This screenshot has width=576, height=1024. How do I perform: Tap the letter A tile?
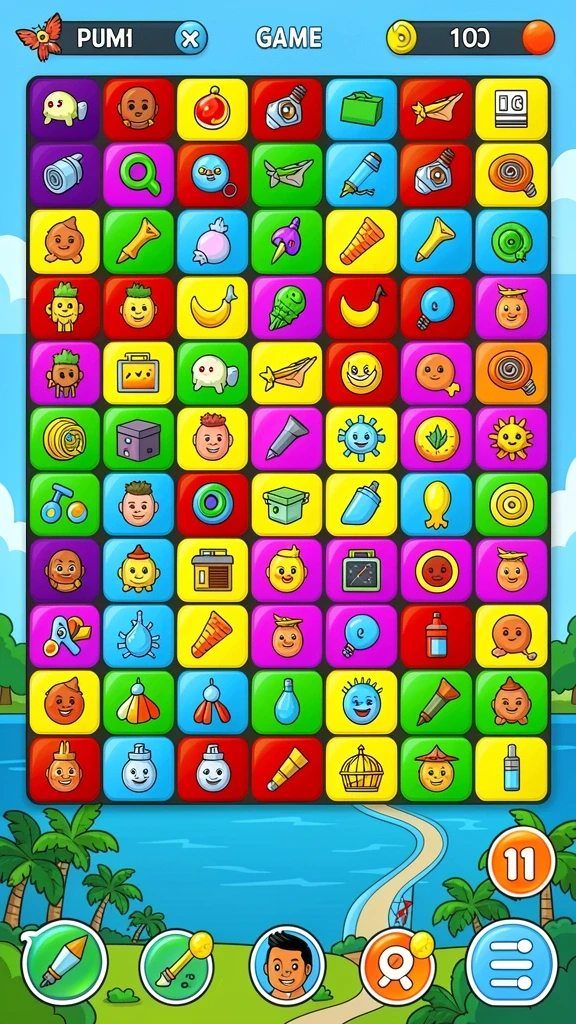(65, 637)
